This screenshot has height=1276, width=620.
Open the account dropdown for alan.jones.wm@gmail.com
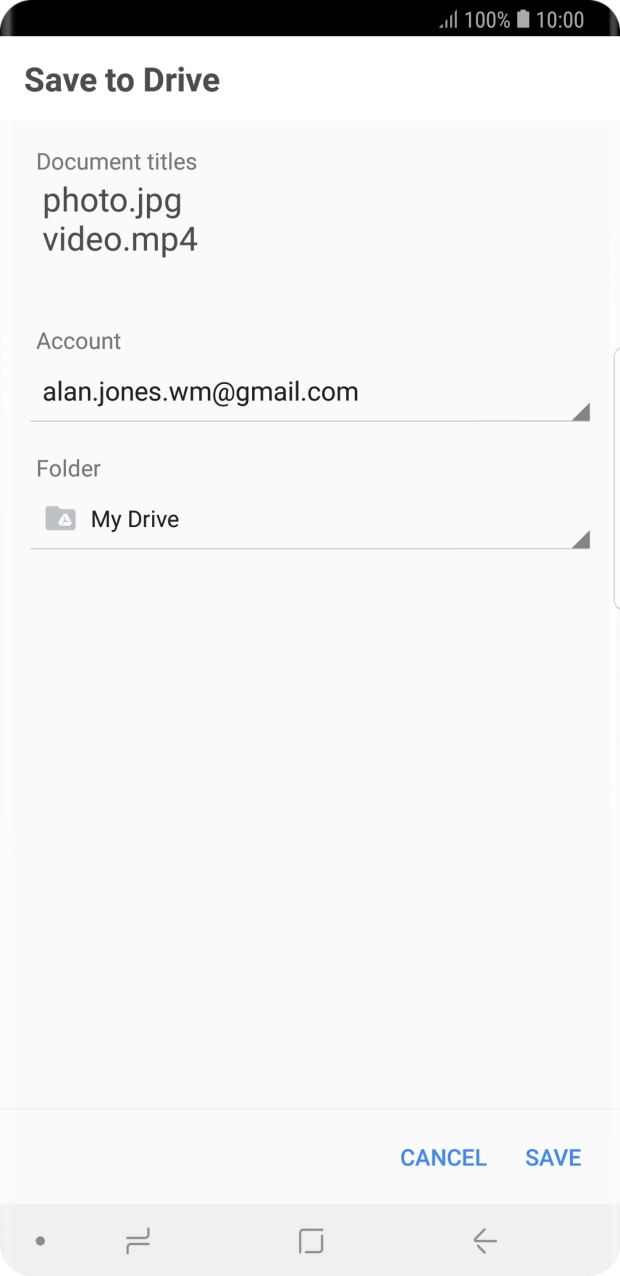(310, 393)
